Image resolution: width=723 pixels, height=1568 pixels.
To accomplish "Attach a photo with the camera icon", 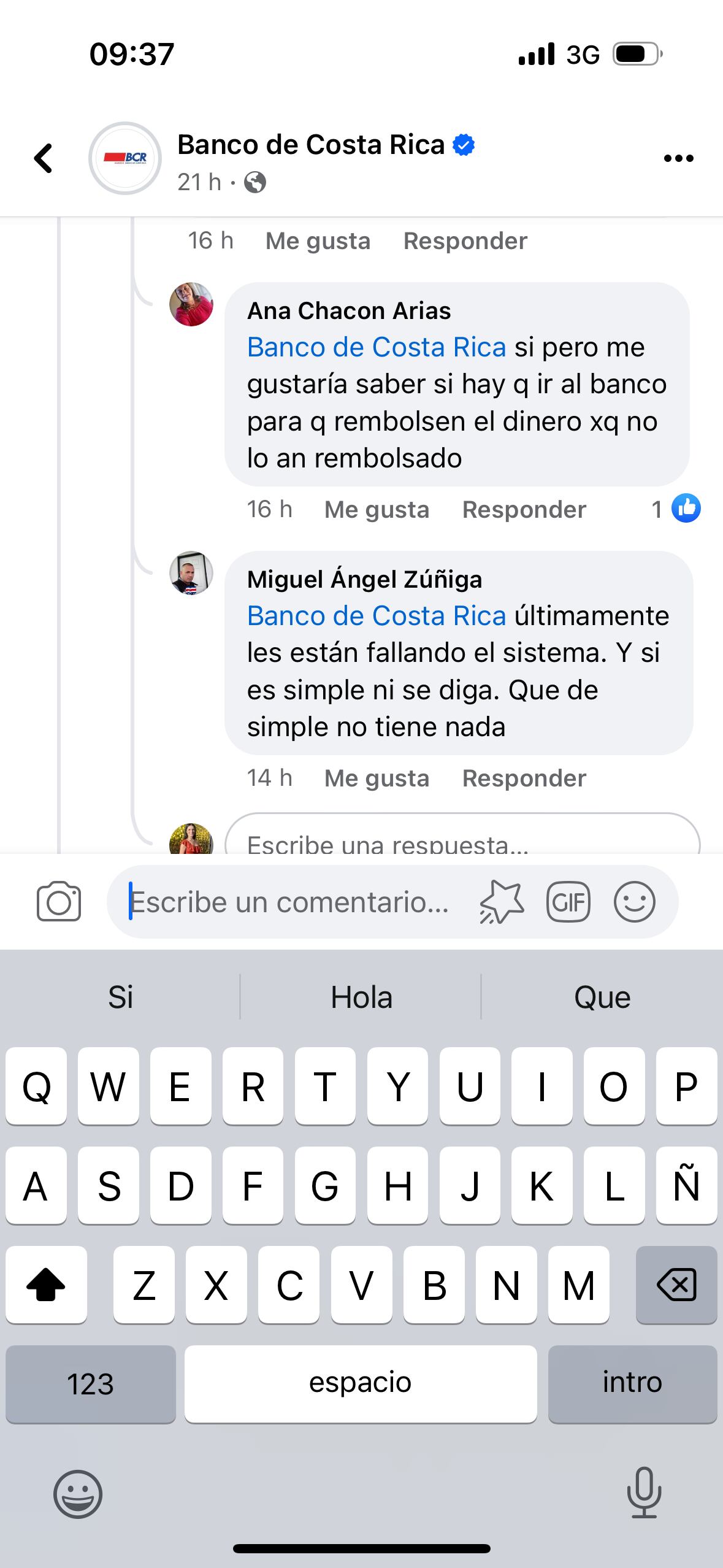I will pos(59,902).
